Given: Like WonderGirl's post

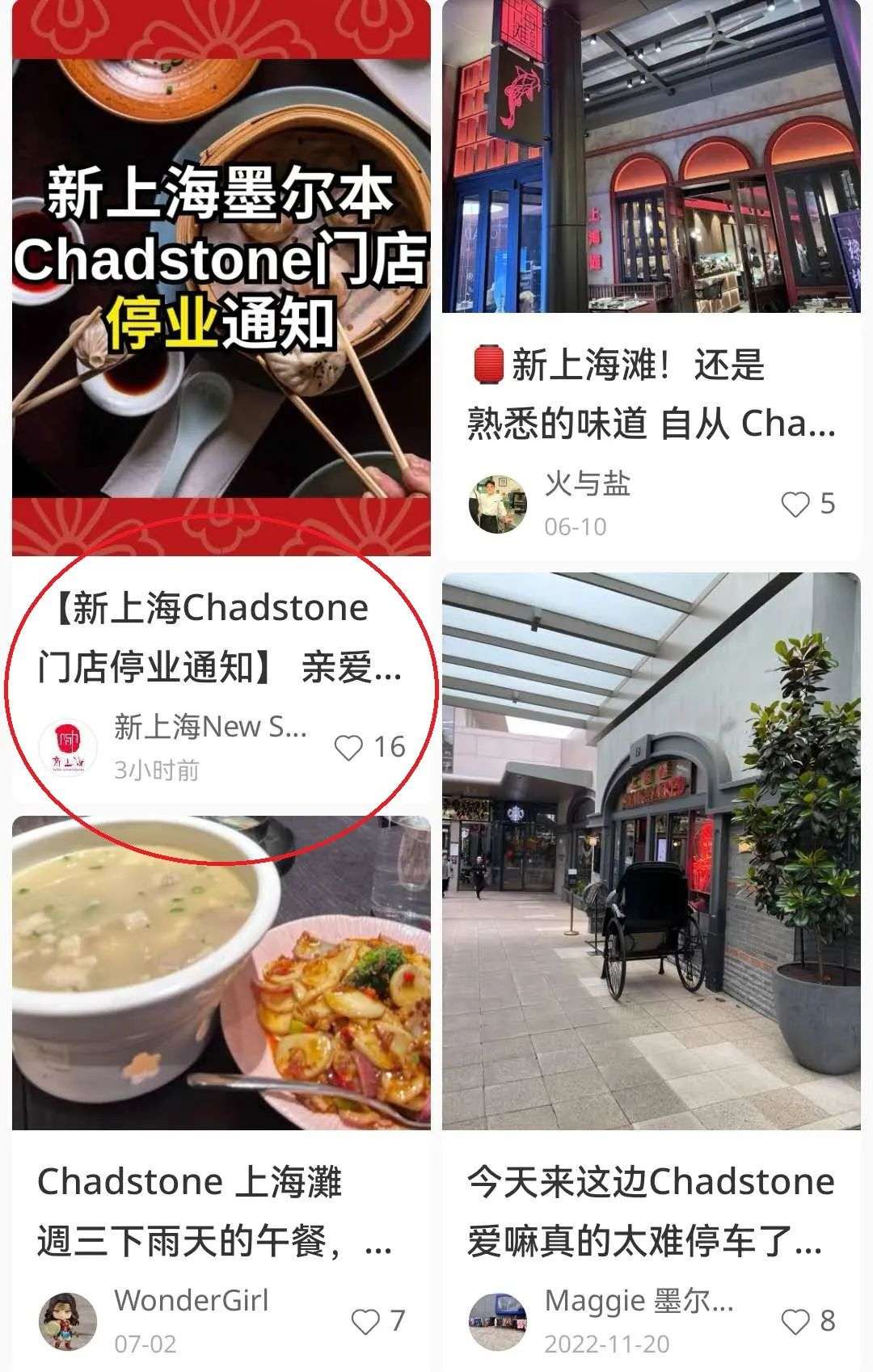Looking at the screenshot, I should [365, 1322].
